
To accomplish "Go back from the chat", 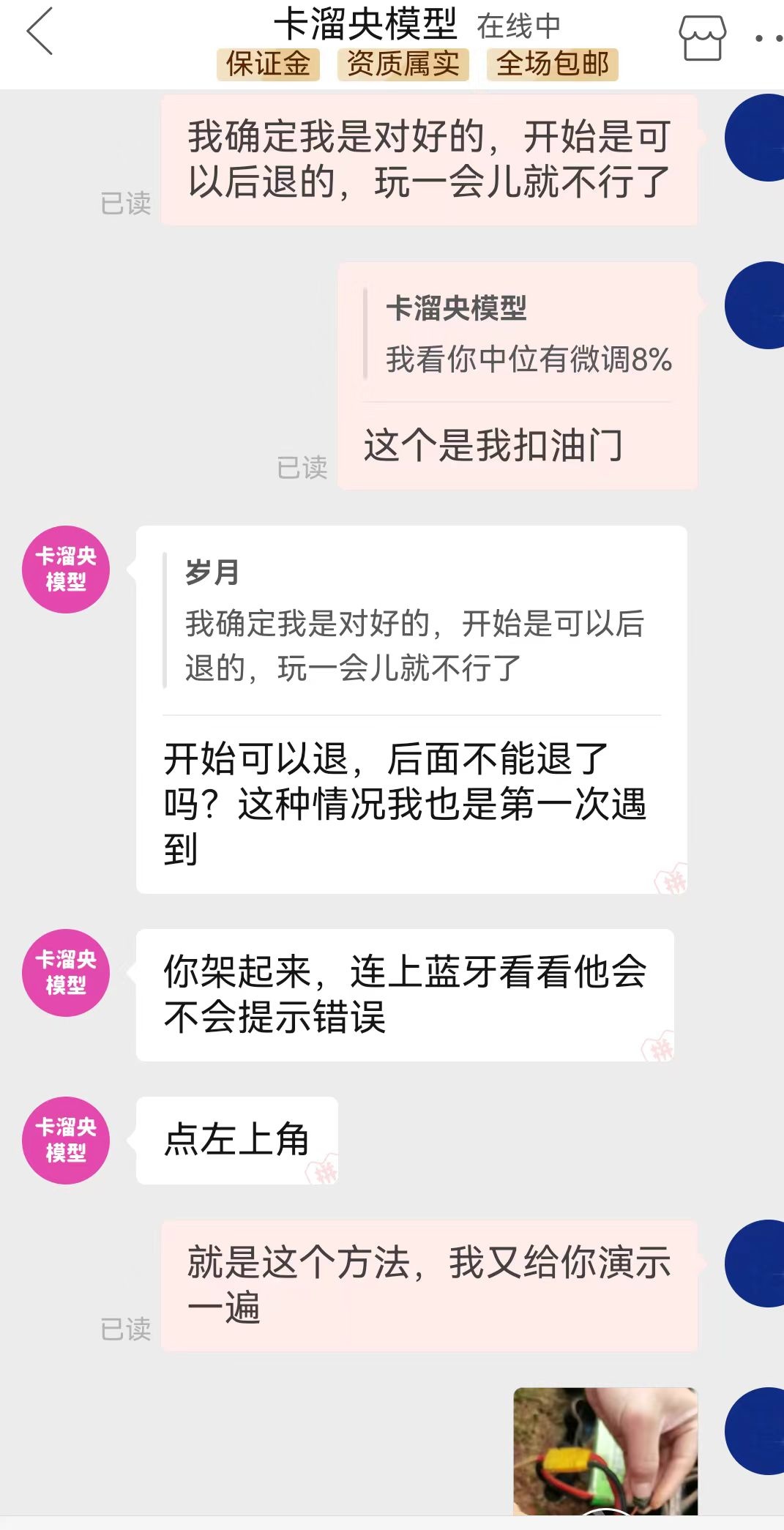I will 40,31.
